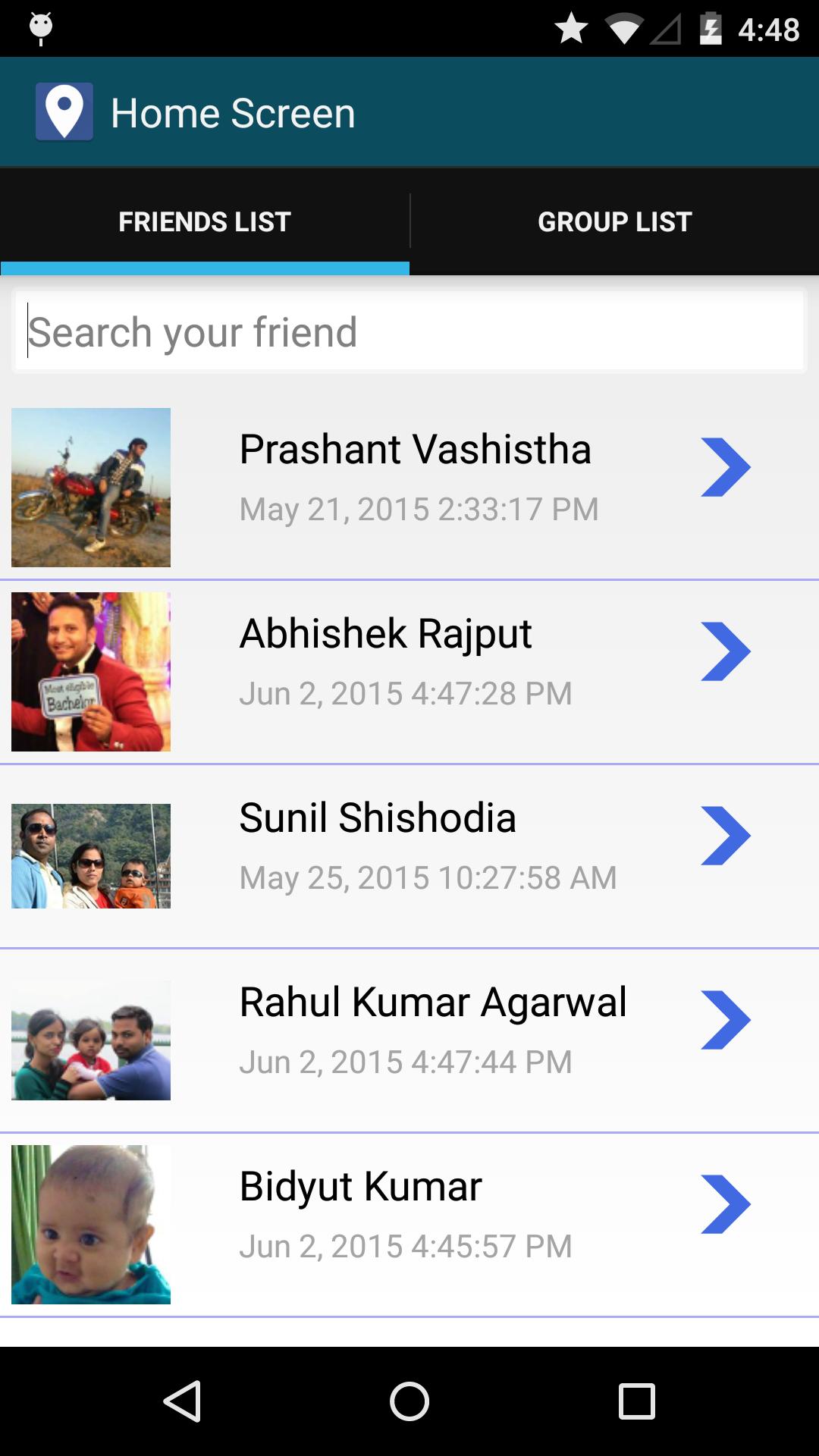The height and width of the screenshot is (1456, 819).
Task: Tap the app location pin icon
Action: 64,112
